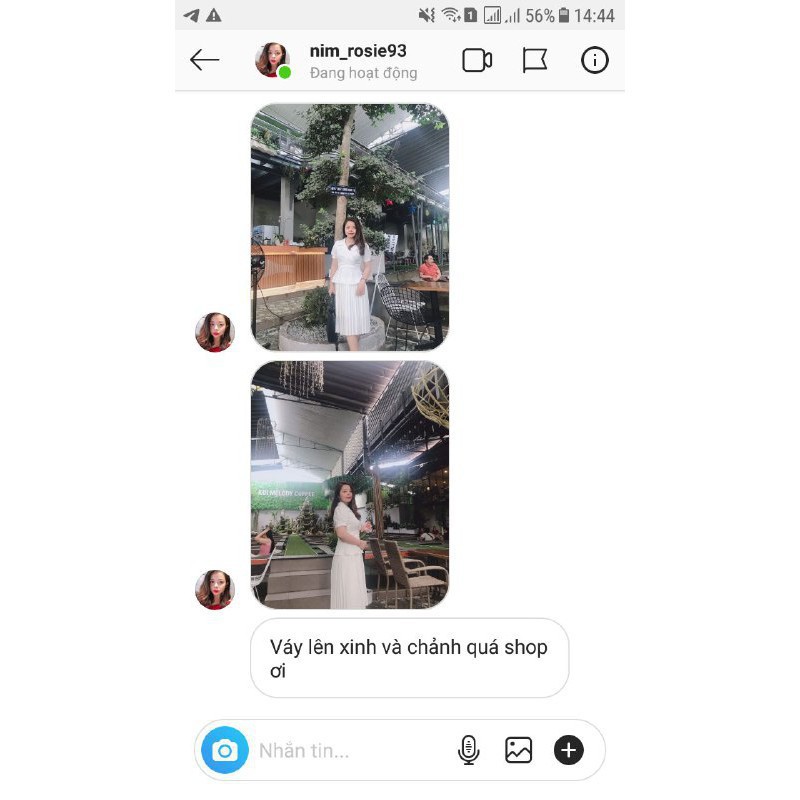
Task: Pick an image from the gallery
Action: click(x=518, y=750)
